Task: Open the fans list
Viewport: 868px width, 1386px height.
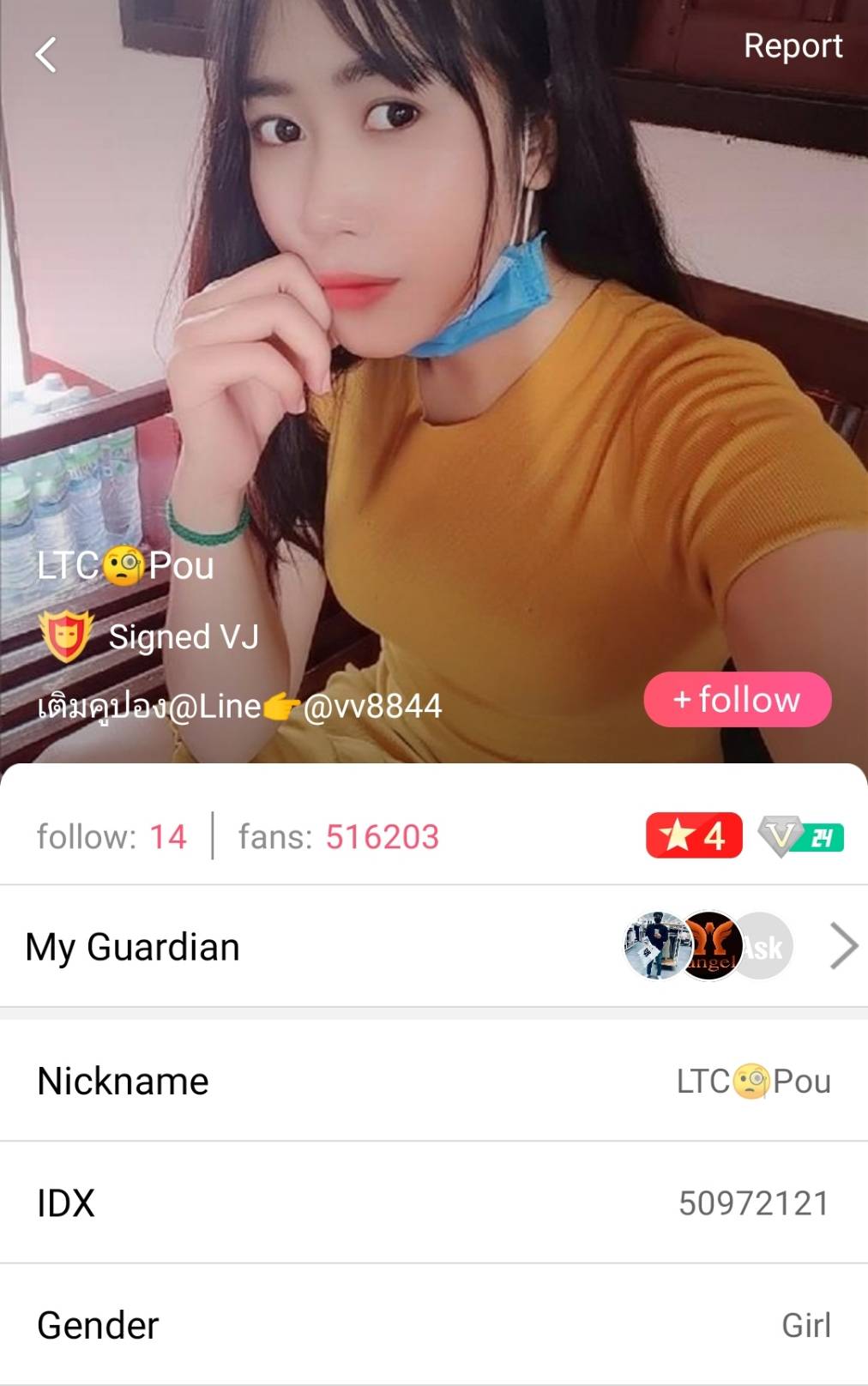Action: [x=338, y=836]
